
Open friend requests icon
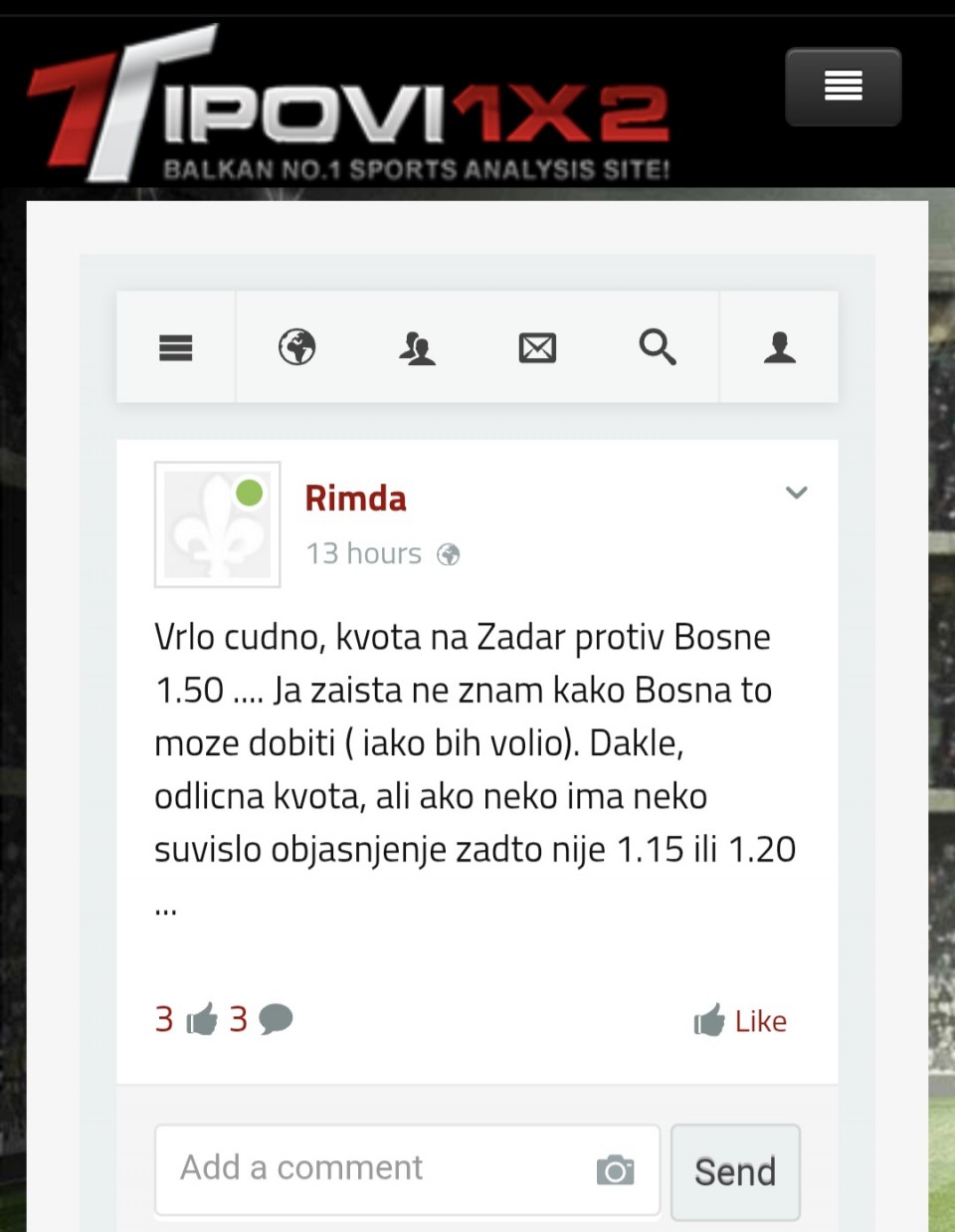click(417, 348)
